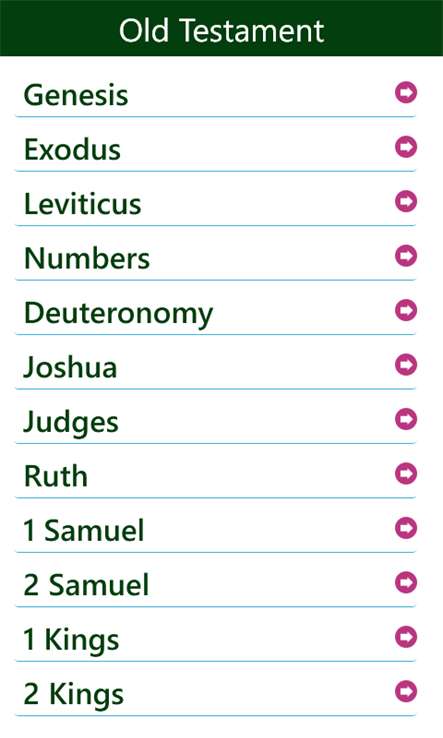
Task: Tap the arrow icon next to 2 Samuel
Action: 406,582
